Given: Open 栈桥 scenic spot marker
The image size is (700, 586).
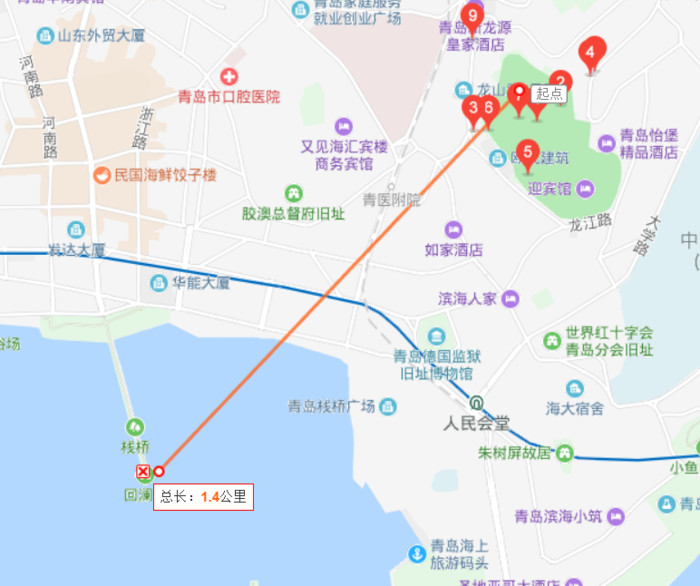Looking at the screenshot, I should click(x=135, y=427).
